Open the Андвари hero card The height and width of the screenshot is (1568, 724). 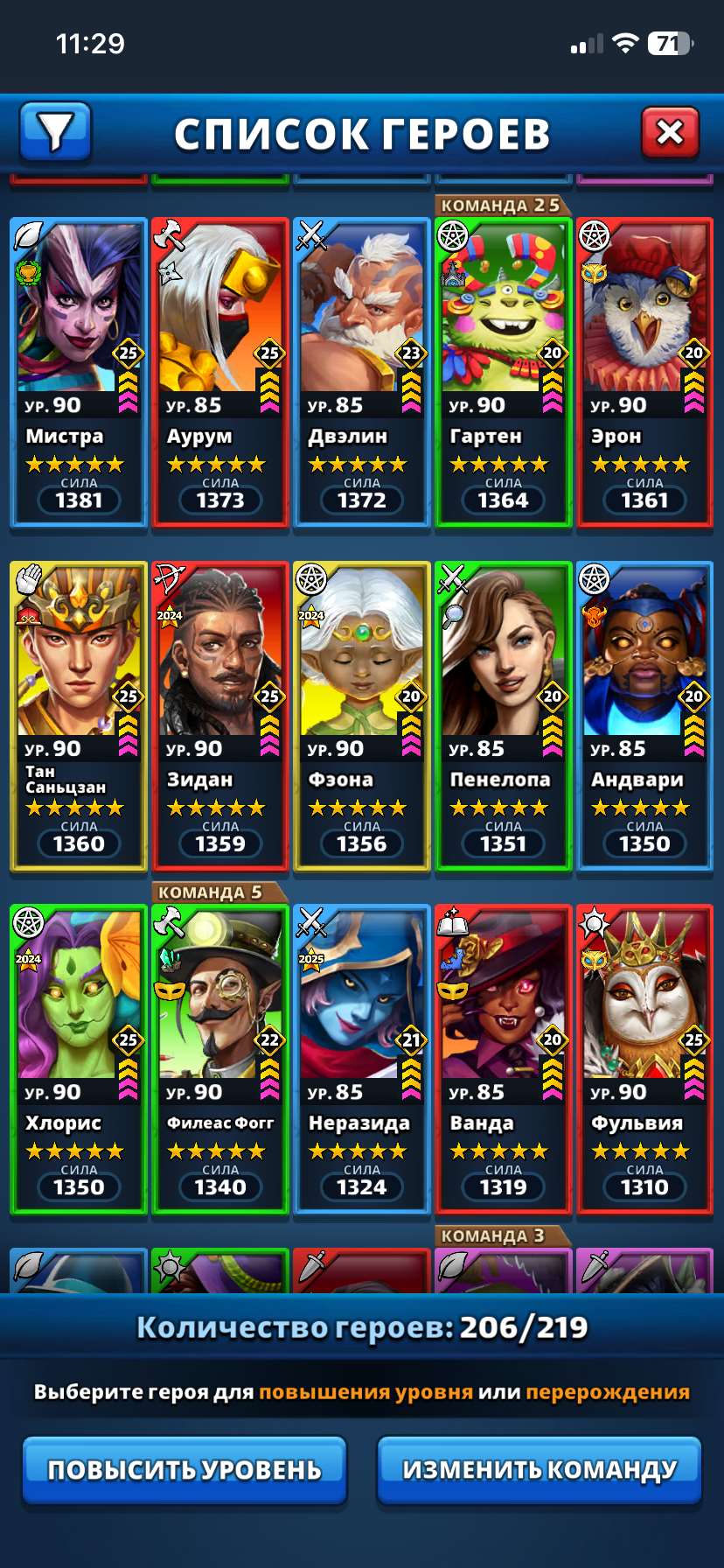tap(645, 717)
